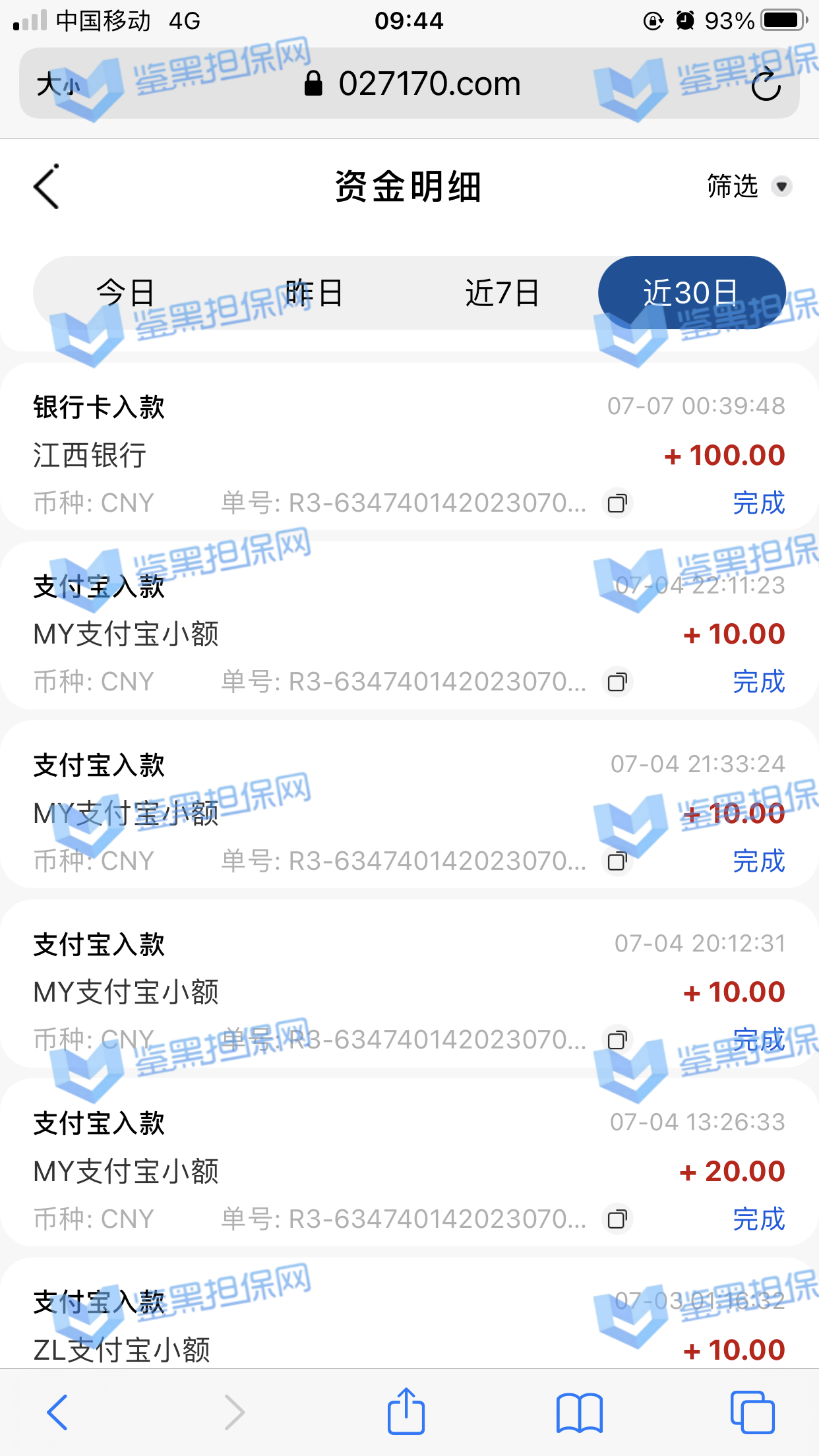Open the 筛选 filter dropdown
The height and width of the screenshot is (1456, 819).
coord(748,187)
